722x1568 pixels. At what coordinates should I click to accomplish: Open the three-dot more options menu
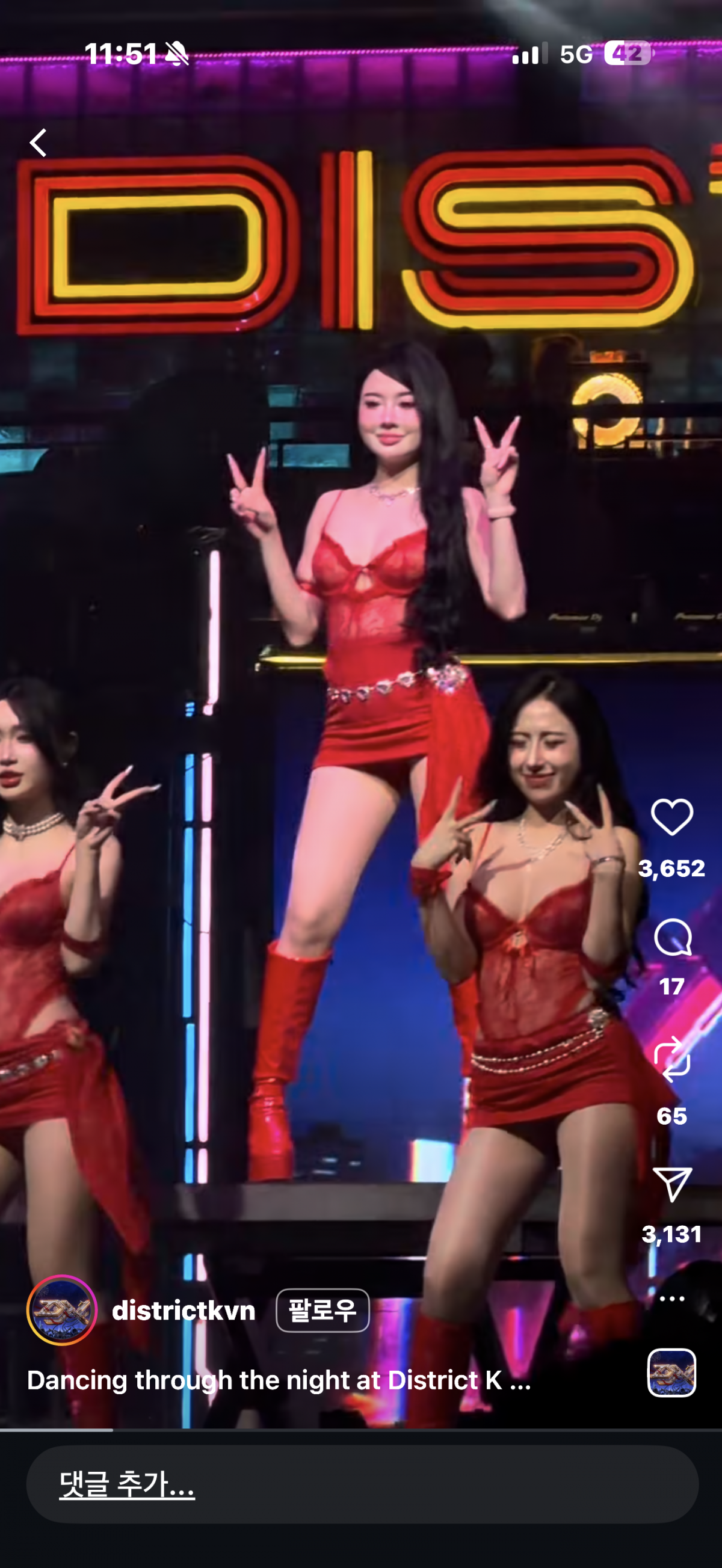671,1299
